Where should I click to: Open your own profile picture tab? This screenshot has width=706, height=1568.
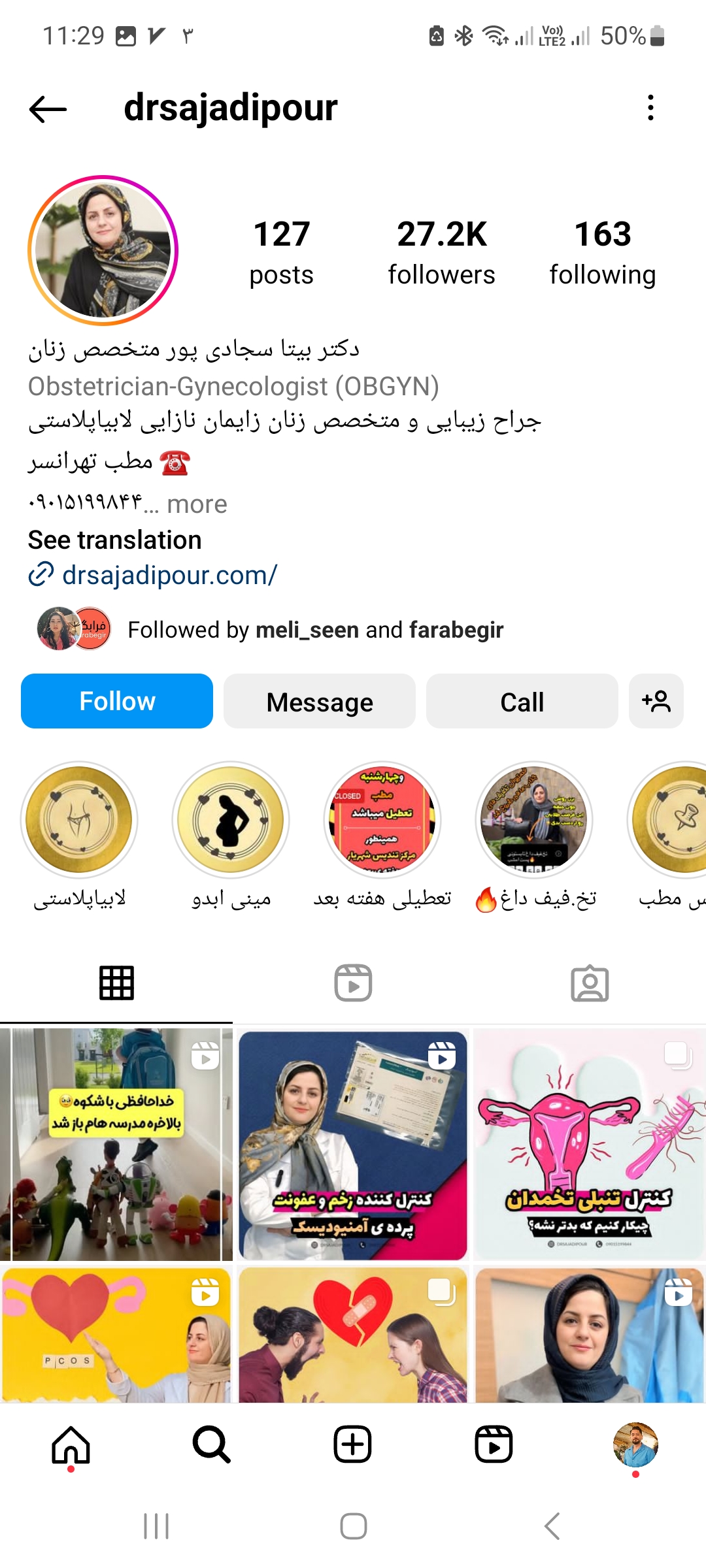click(x=635, y=1444)
